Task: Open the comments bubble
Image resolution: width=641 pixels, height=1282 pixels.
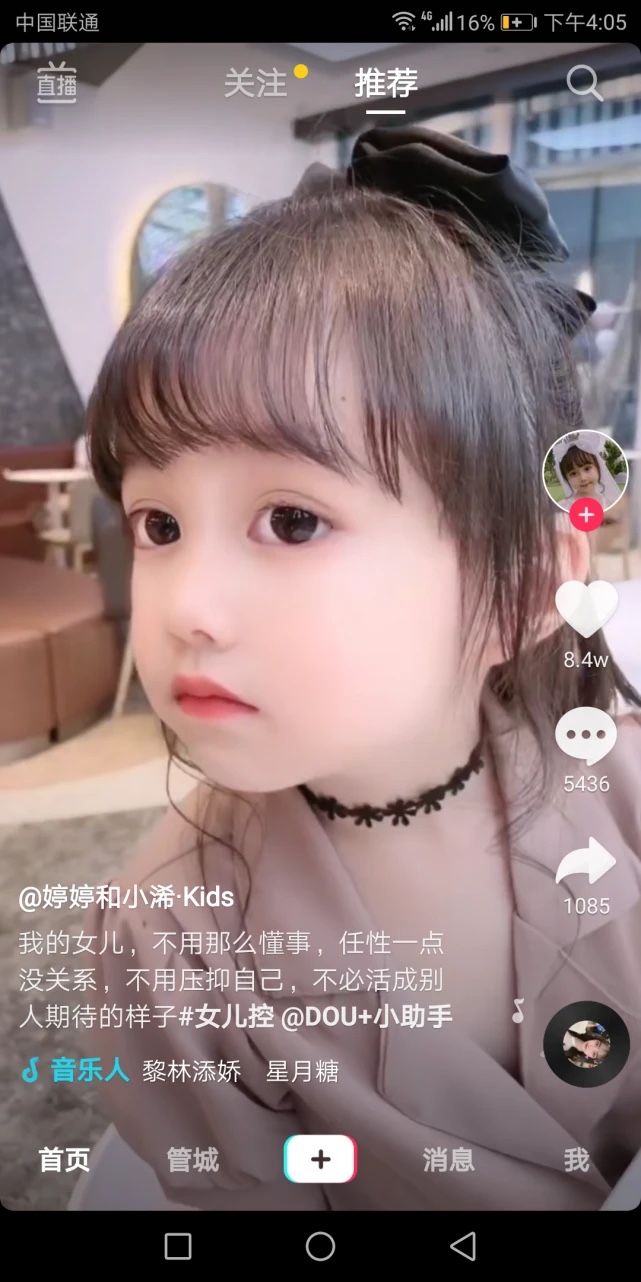Action: pos(586,737)
